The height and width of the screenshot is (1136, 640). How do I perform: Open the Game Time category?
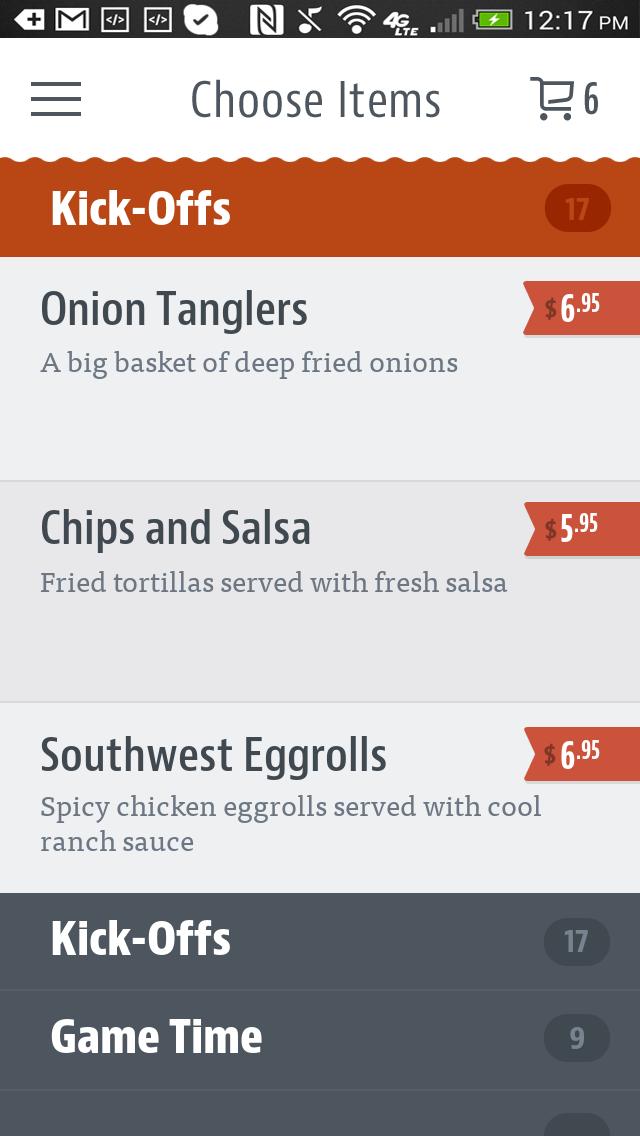click(320, 1038)
